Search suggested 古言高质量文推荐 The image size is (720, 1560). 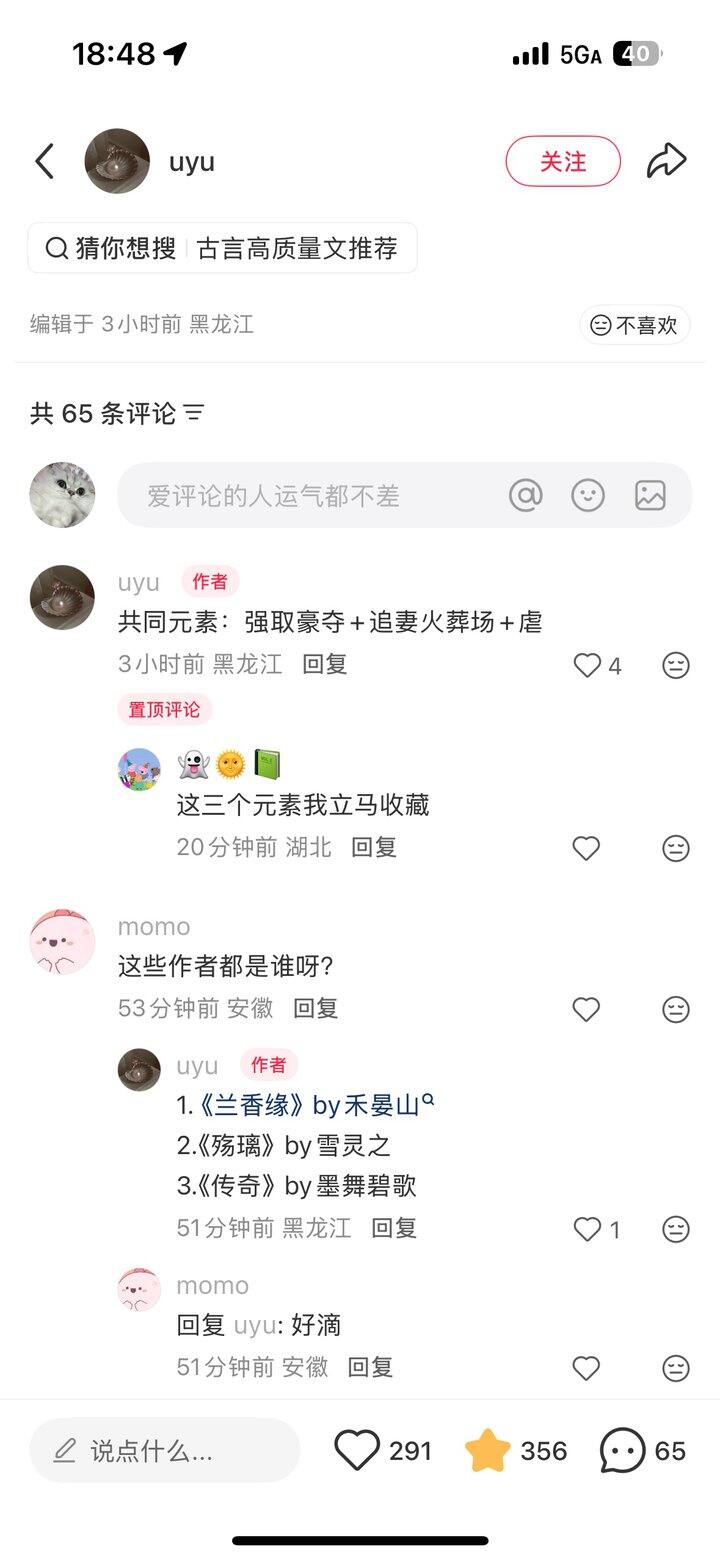(x=296, y=248)
